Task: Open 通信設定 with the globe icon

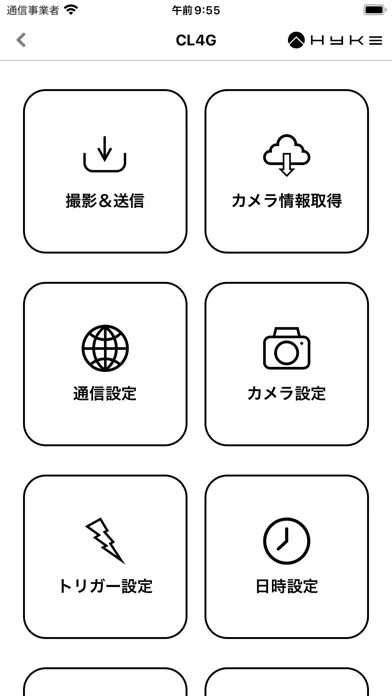Action: (105, 364)
